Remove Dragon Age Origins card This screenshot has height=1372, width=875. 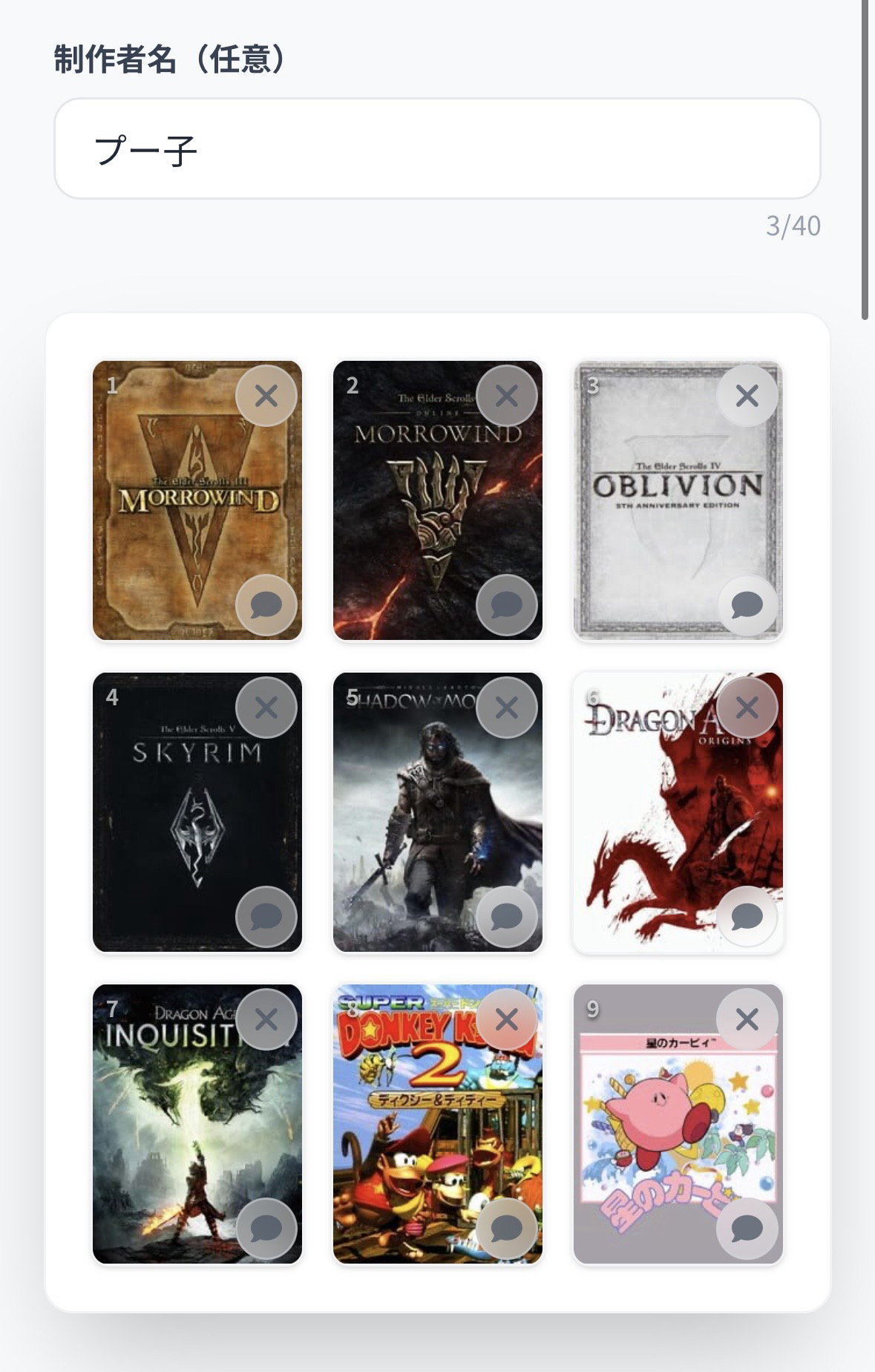747,708
